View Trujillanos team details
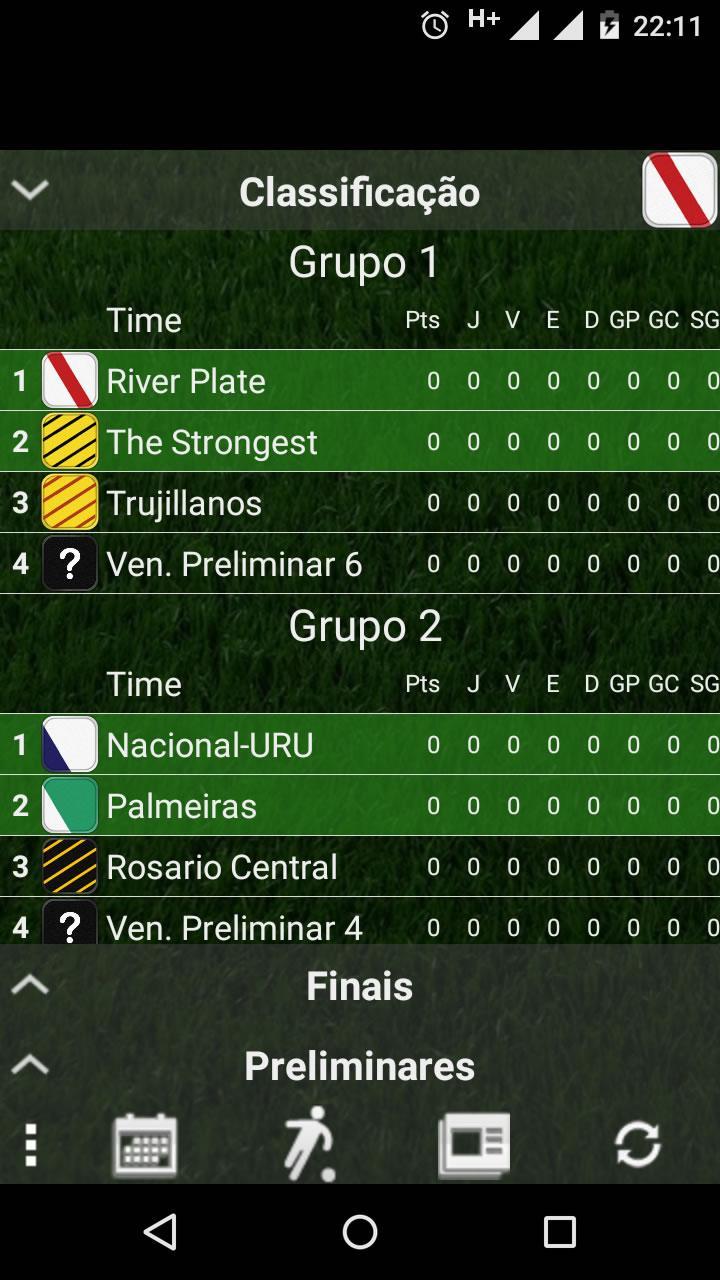The height and width of the screenshot is (1280, 720). pyautogui.click(x=184, y=503)
